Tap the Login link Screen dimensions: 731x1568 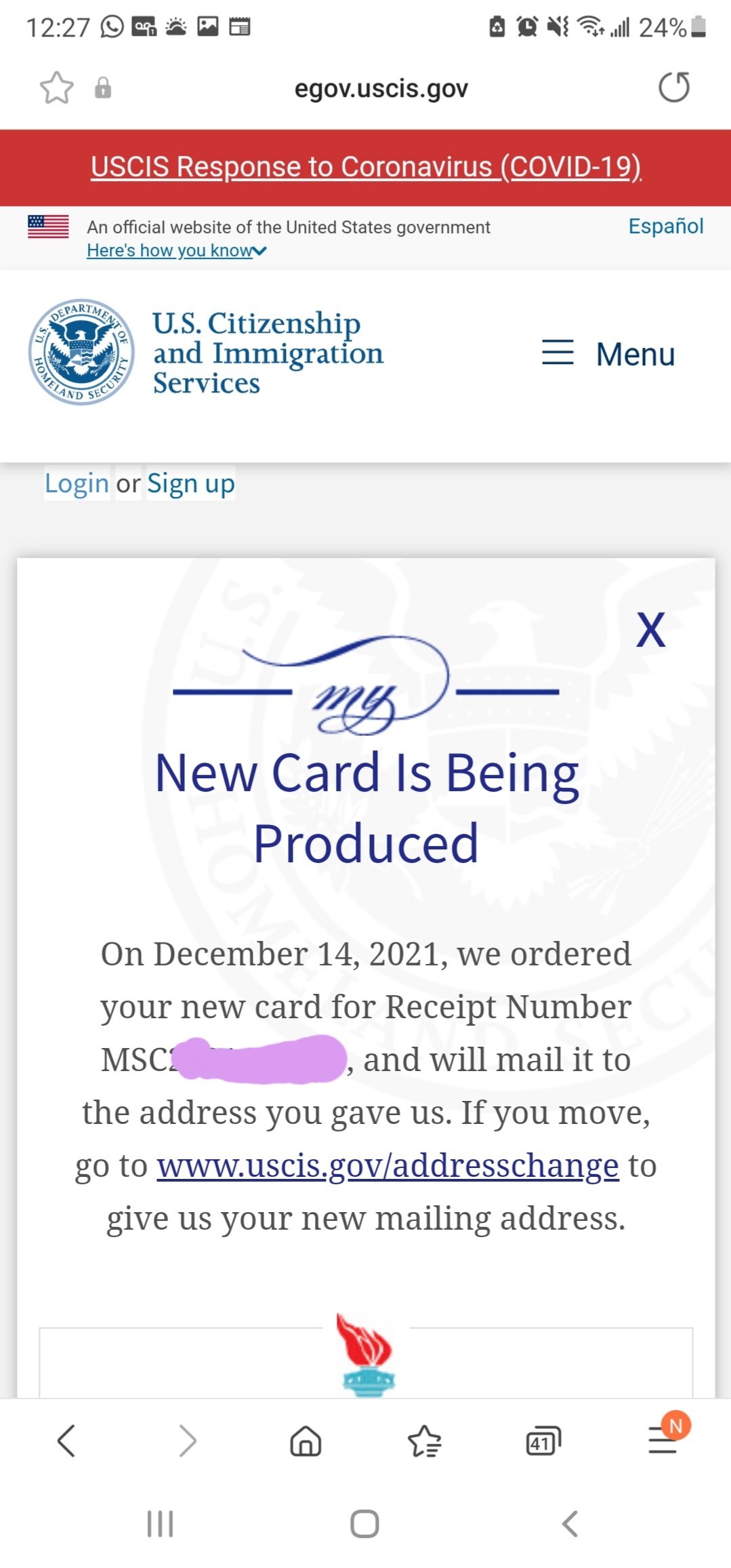(77, 483)
